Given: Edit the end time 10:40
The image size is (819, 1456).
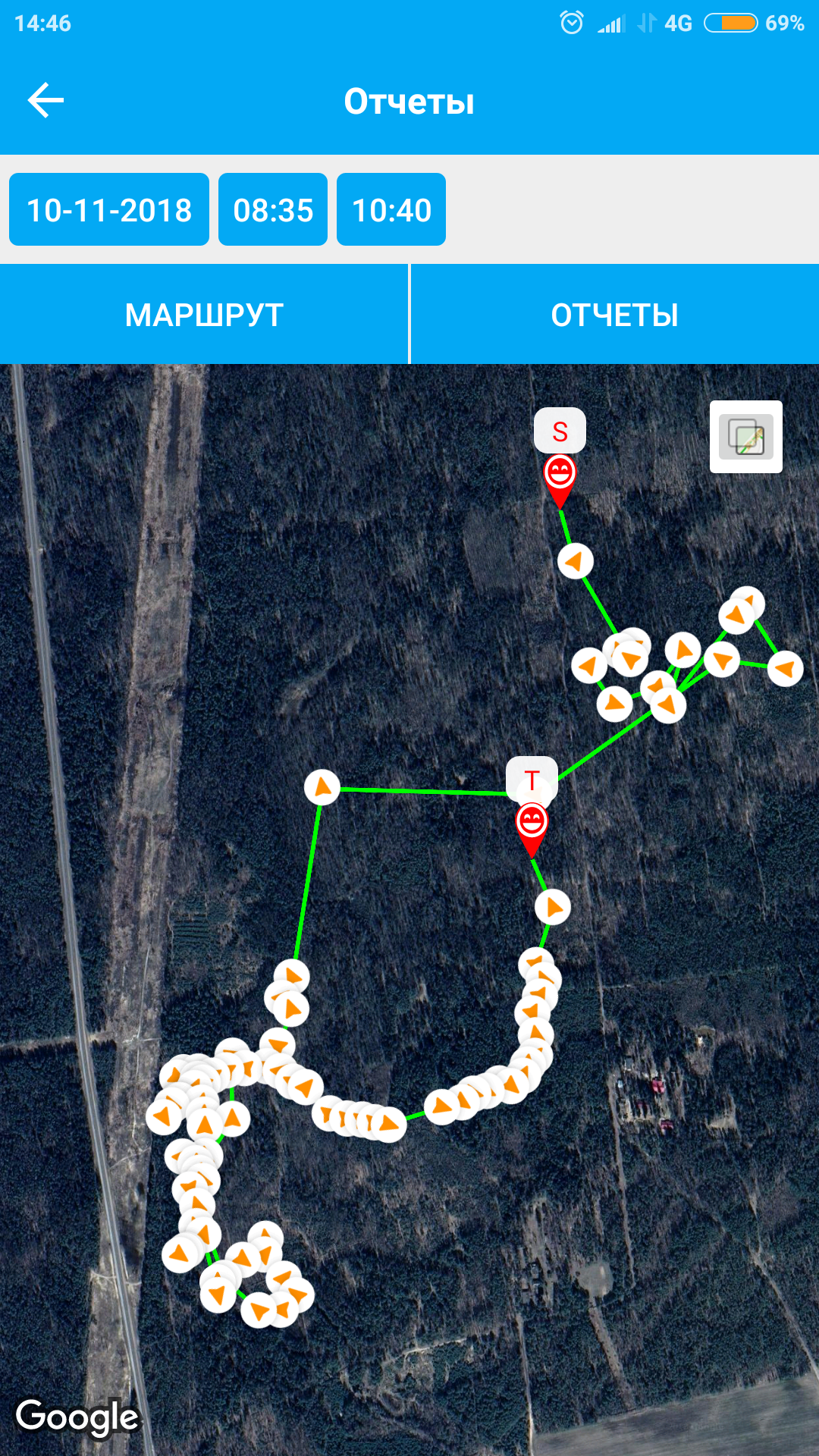Looking at the screenshot, I should [391, 210].
